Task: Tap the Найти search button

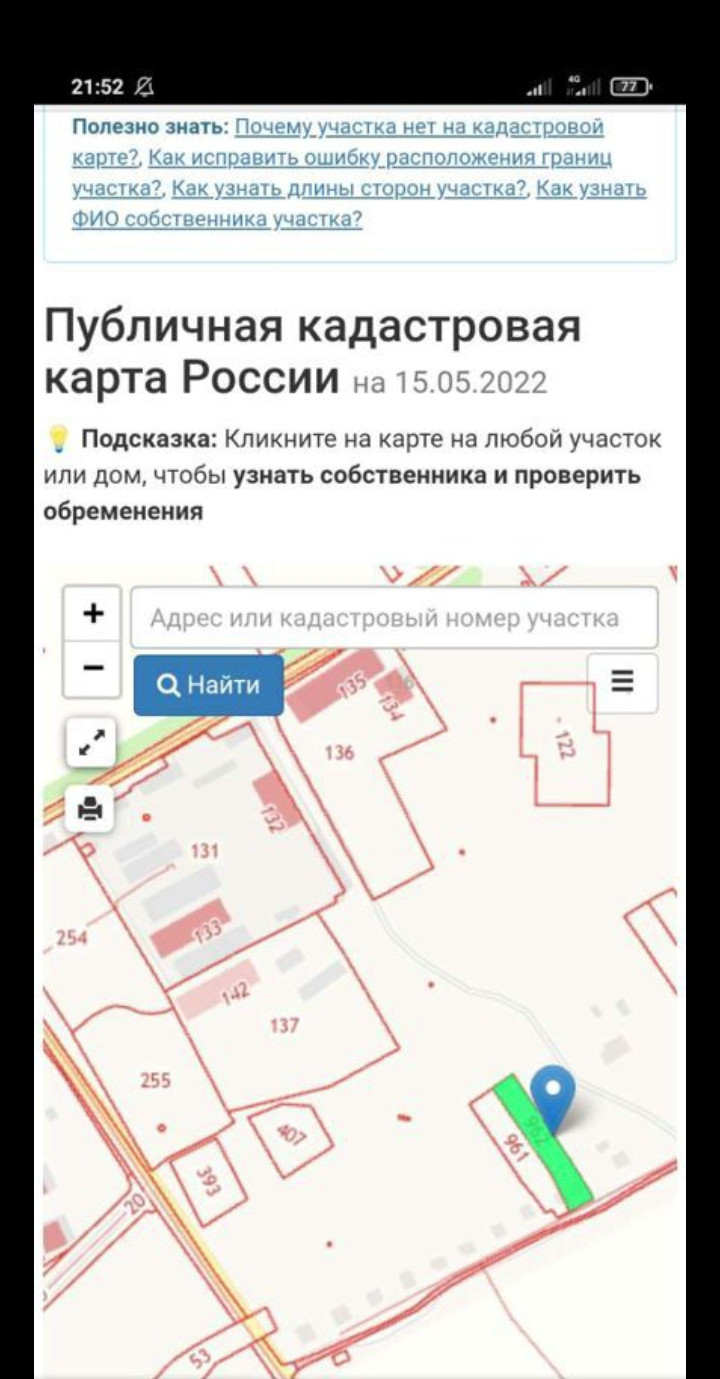Action: pos(208,685)
